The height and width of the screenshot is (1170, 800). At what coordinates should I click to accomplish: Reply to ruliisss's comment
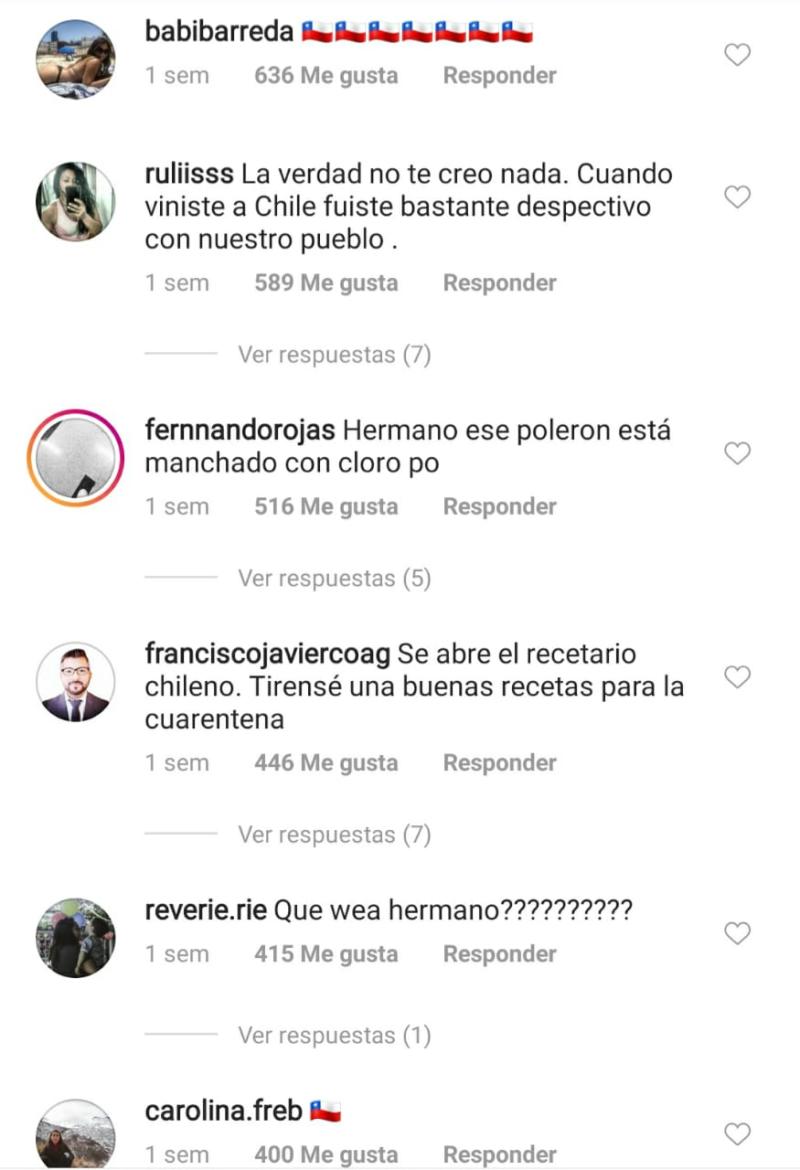pos(499,283)
